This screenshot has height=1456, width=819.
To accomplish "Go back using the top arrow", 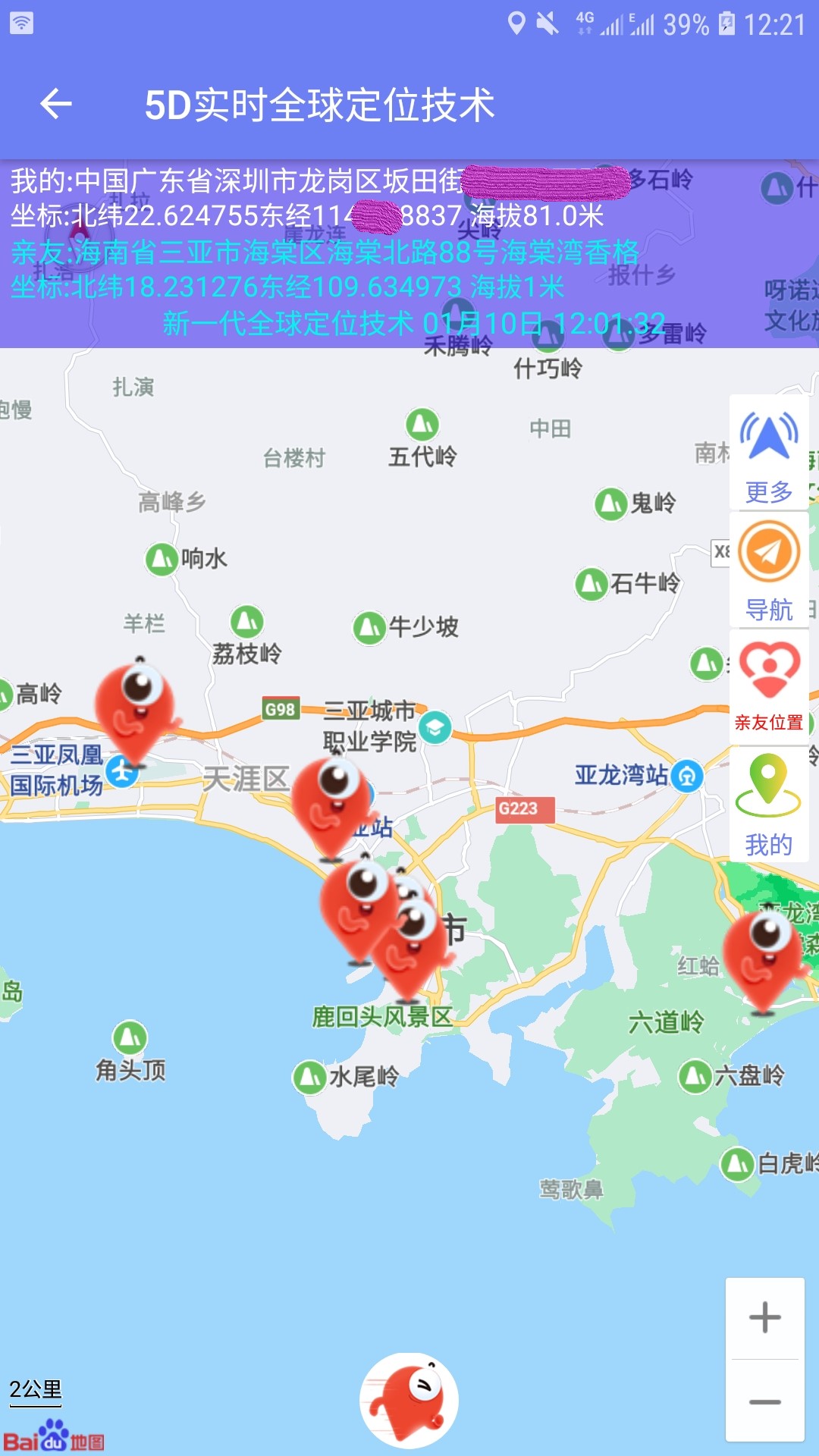I will (x=56, y=104).
